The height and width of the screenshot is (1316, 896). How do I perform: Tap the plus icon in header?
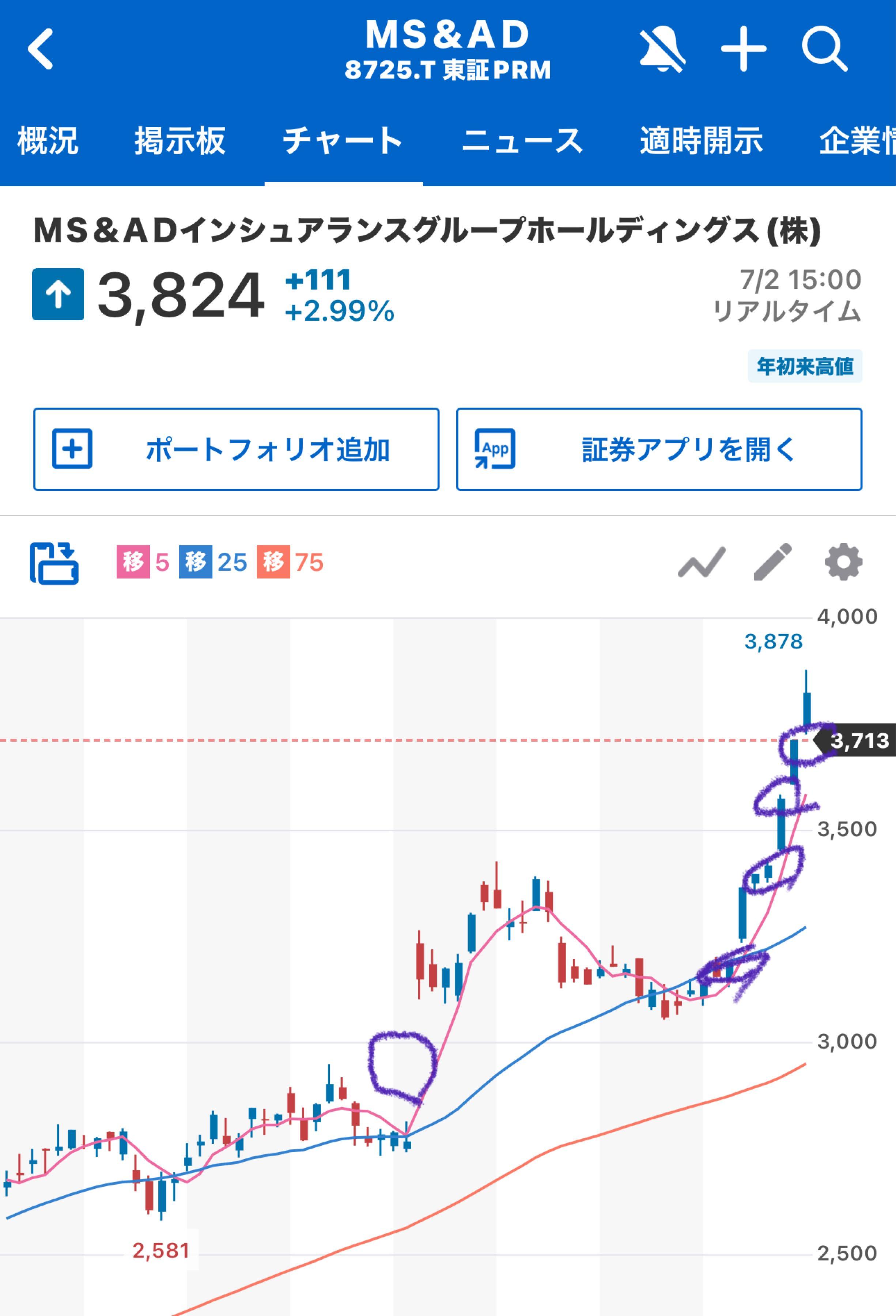point(743,50)
